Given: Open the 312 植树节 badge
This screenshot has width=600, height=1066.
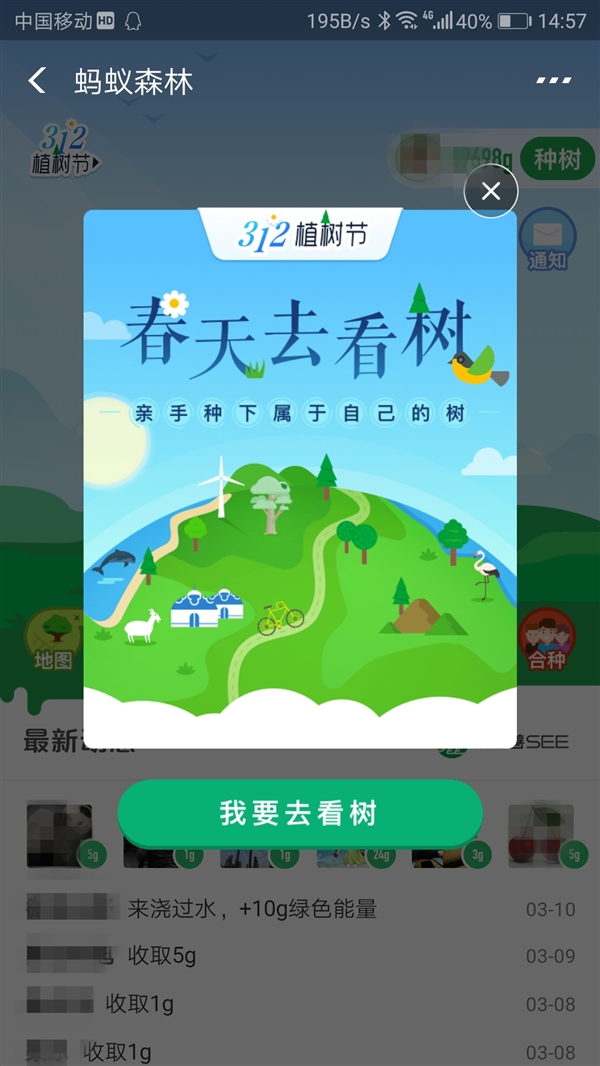Looking at the screenshot, I should [65, 150].
